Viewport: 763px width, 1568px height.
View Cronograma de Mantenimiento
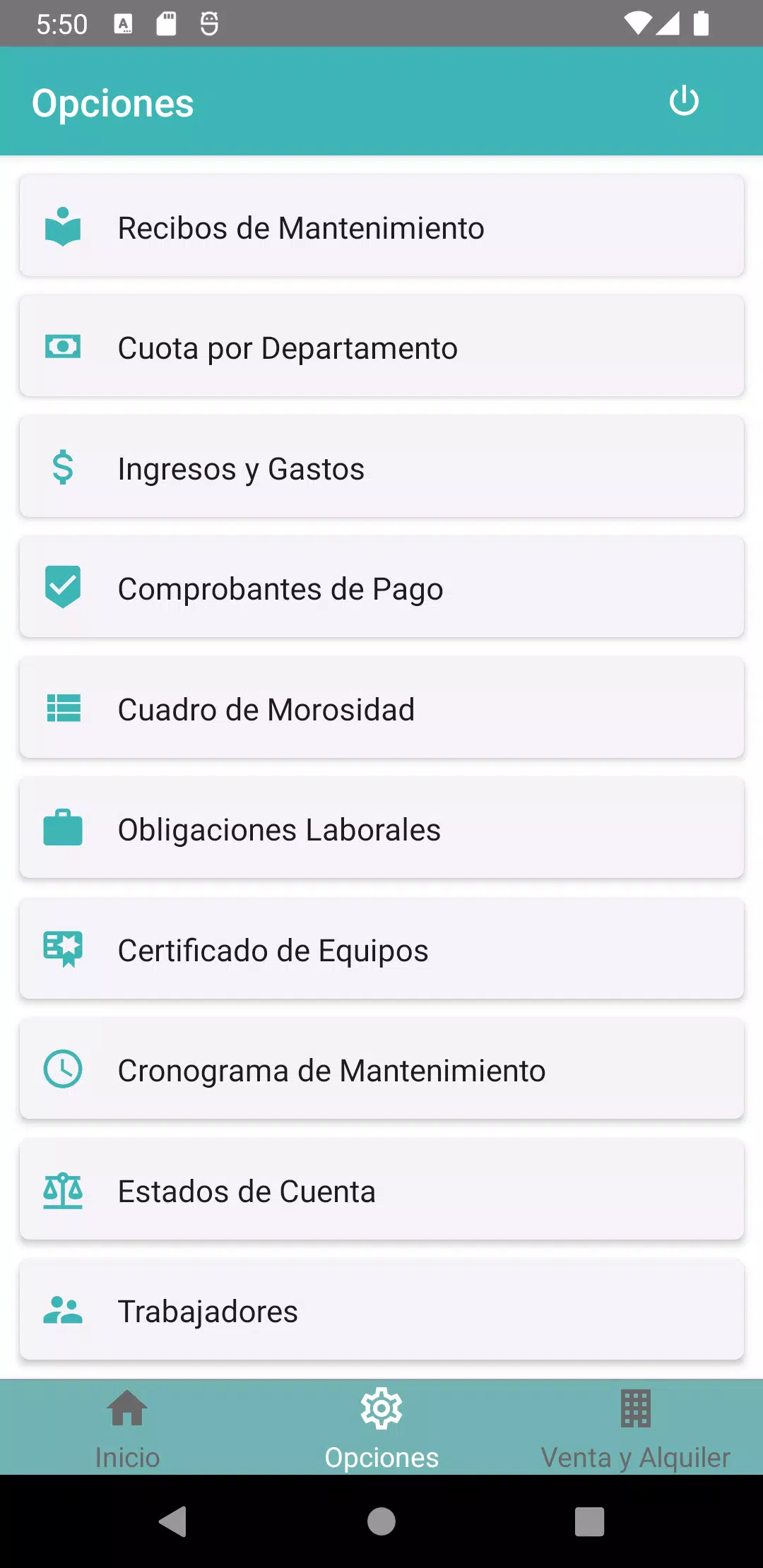pyautogui.click(x=381, y=1069)
